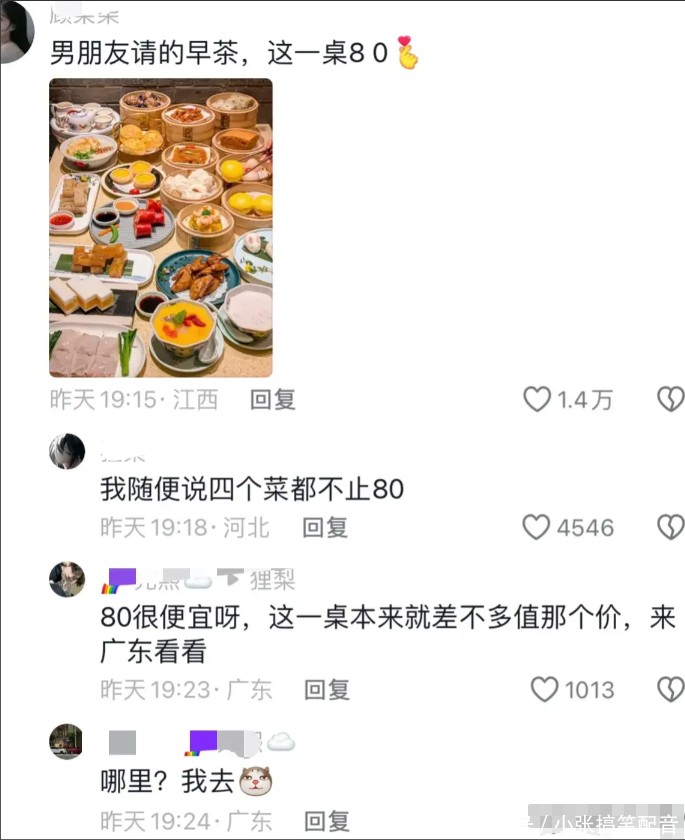This screenshot has height=840, width=685.
Task: Reply to the comment saying 80很便宜呀
Action: point(326,689)
